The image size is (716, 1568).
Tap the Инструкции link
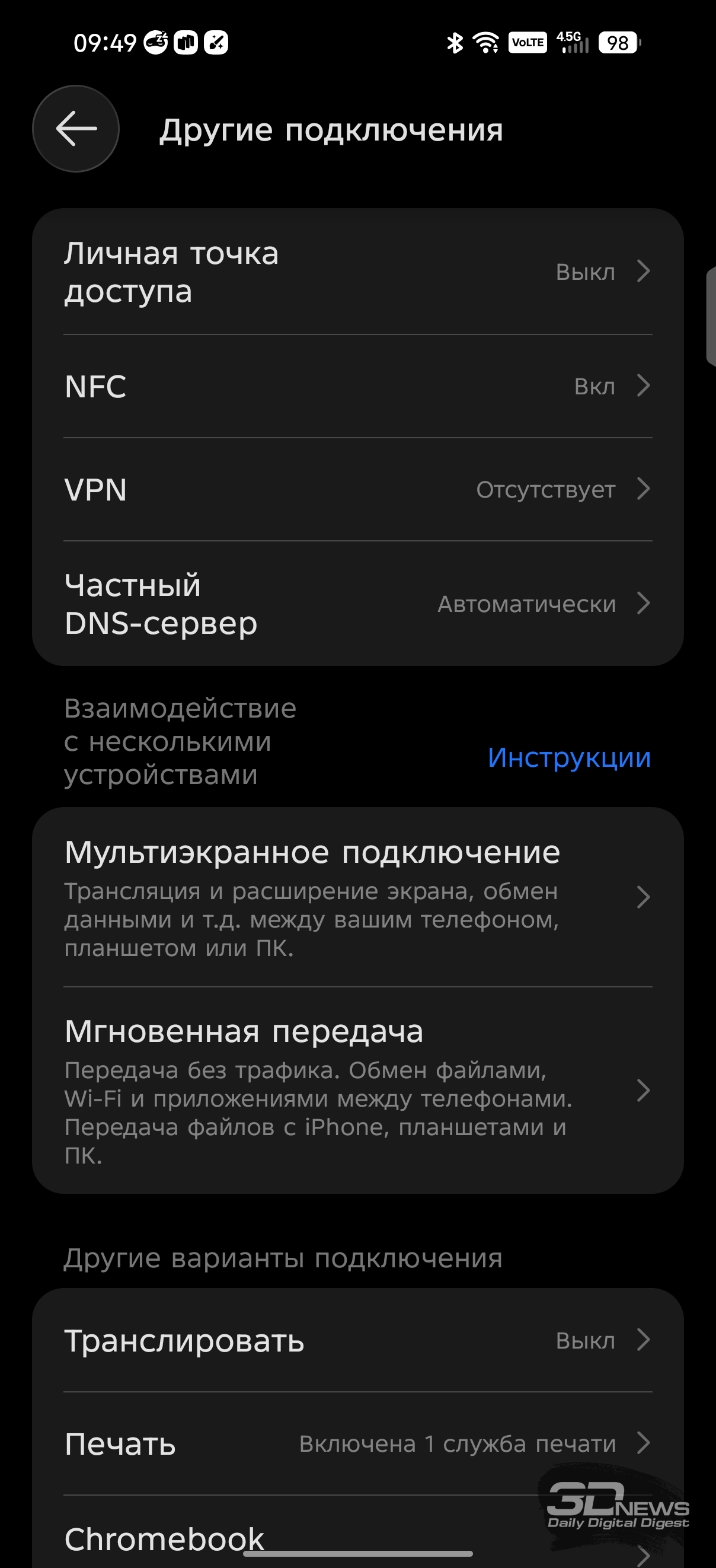pyautogui.click(x=569, y=757)
